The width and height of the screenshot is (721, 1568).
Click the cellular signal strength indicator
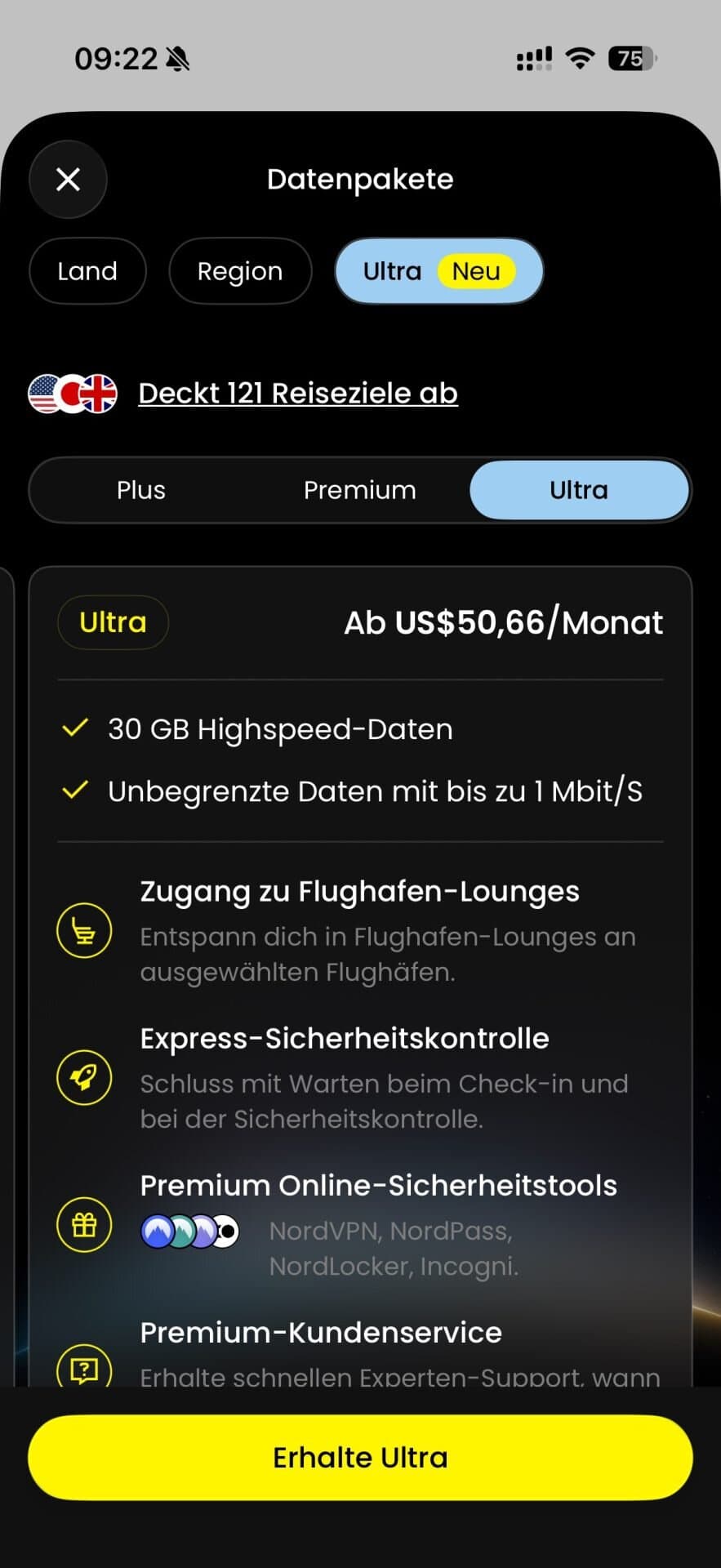[533, 58]
